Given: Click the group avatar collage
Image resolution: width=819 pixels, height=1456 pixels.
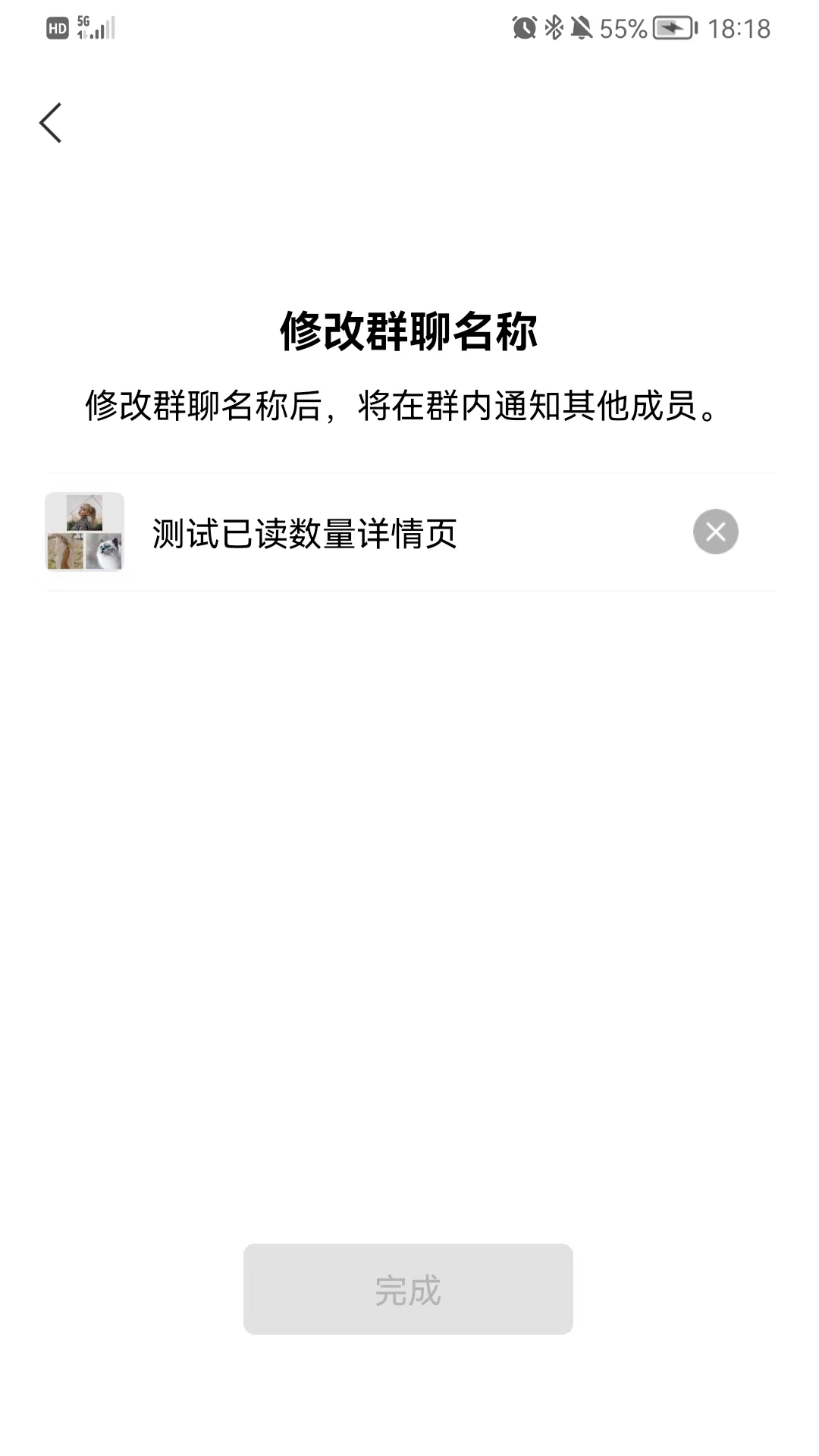Looking at the screenshot, I should tap(84, 531).
